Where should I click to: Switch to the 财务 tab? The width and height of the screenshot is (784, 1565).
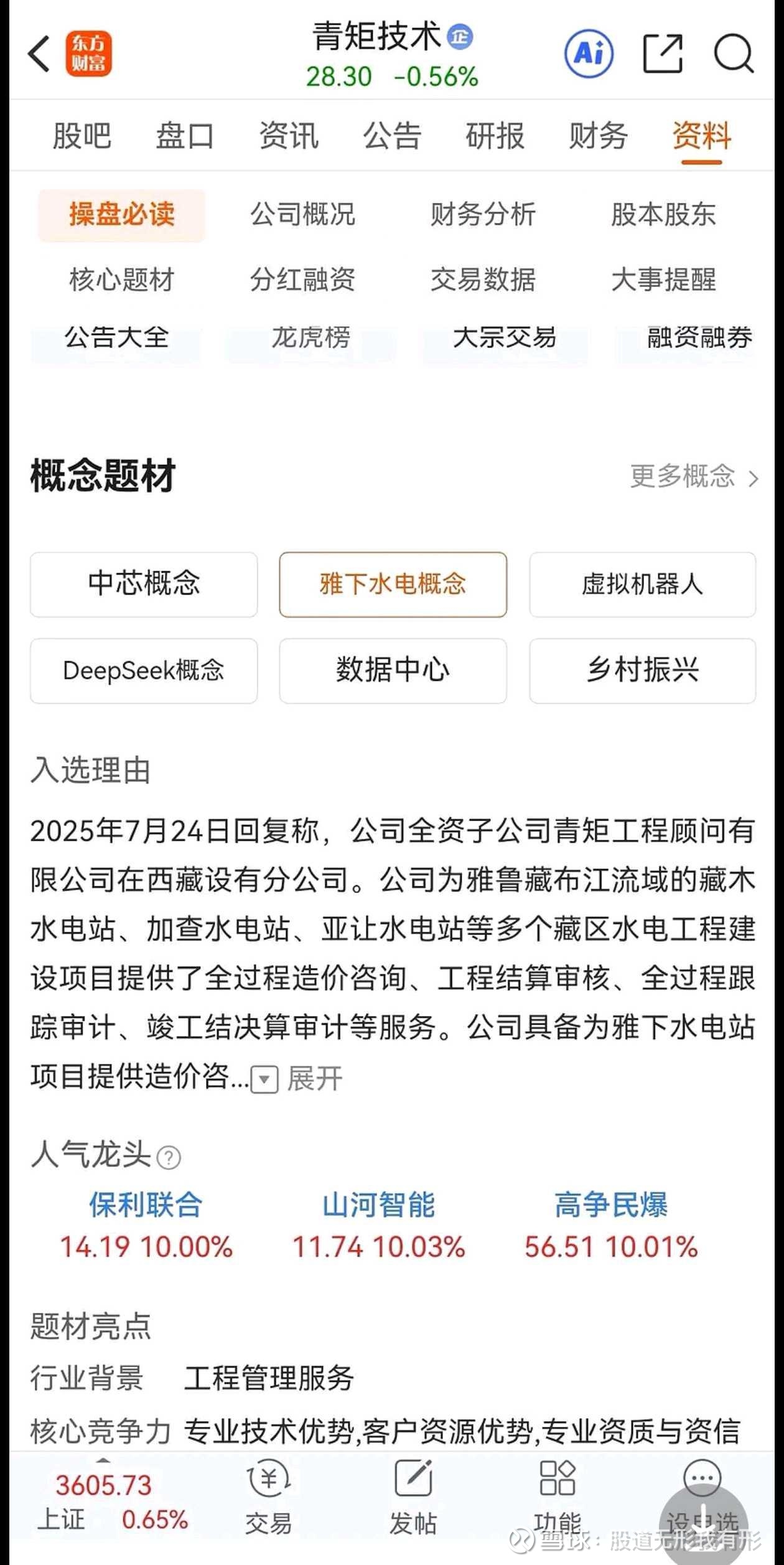pyautogui.click(x=598, y=136)
